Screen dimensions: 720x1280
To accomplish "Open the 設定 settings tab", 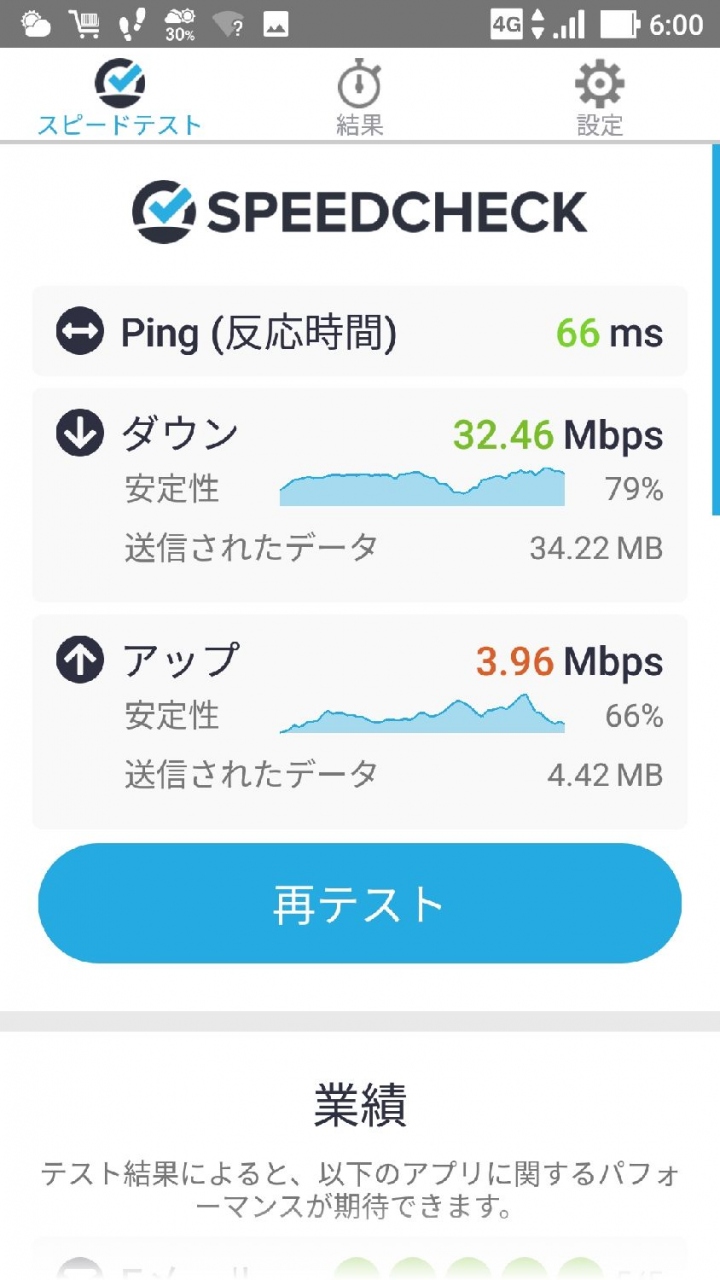I will (x=599, y=97).
